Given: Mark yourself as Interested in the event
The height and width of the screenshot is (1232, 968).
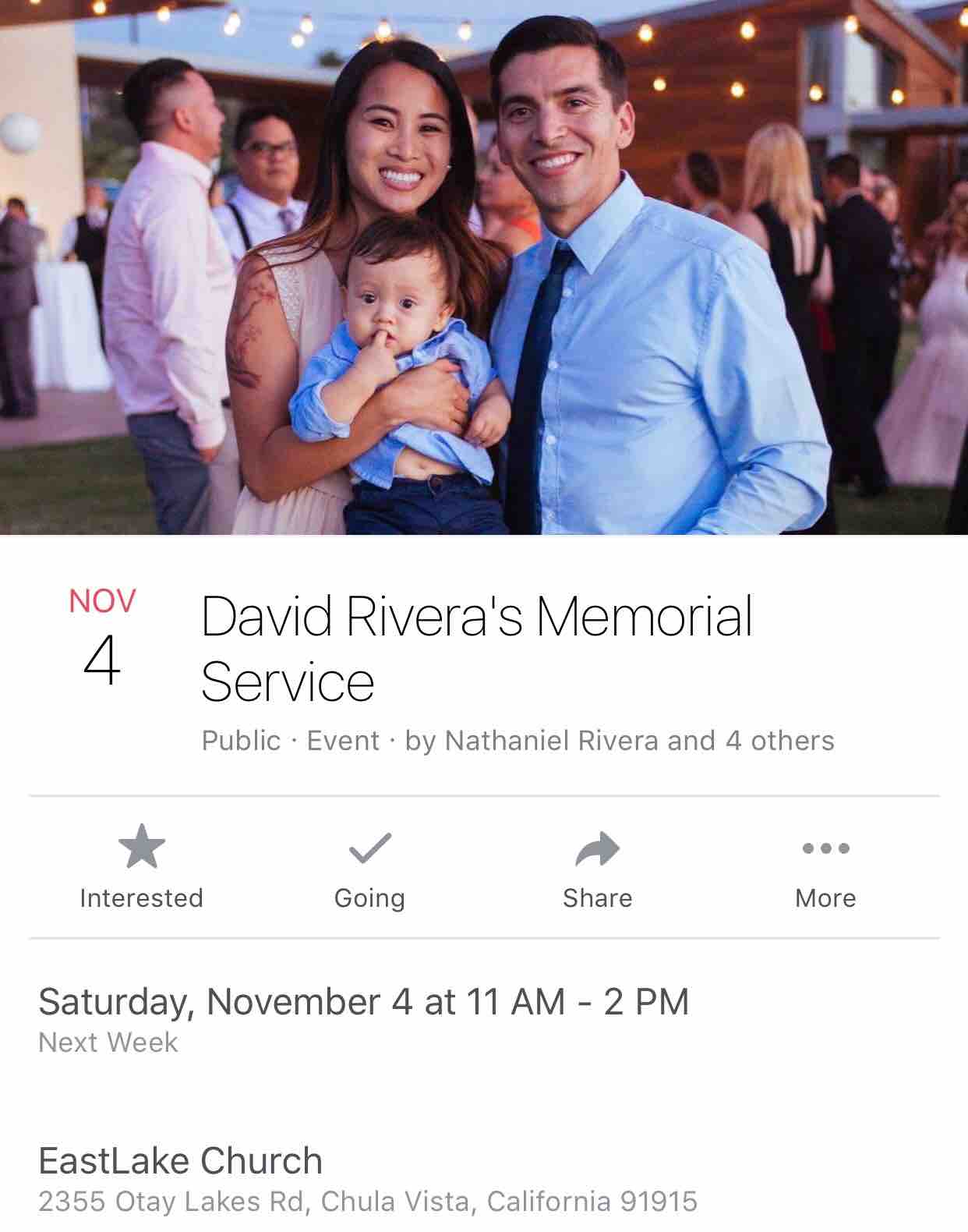Looking at the screenshot, I should tap(141, 867).
